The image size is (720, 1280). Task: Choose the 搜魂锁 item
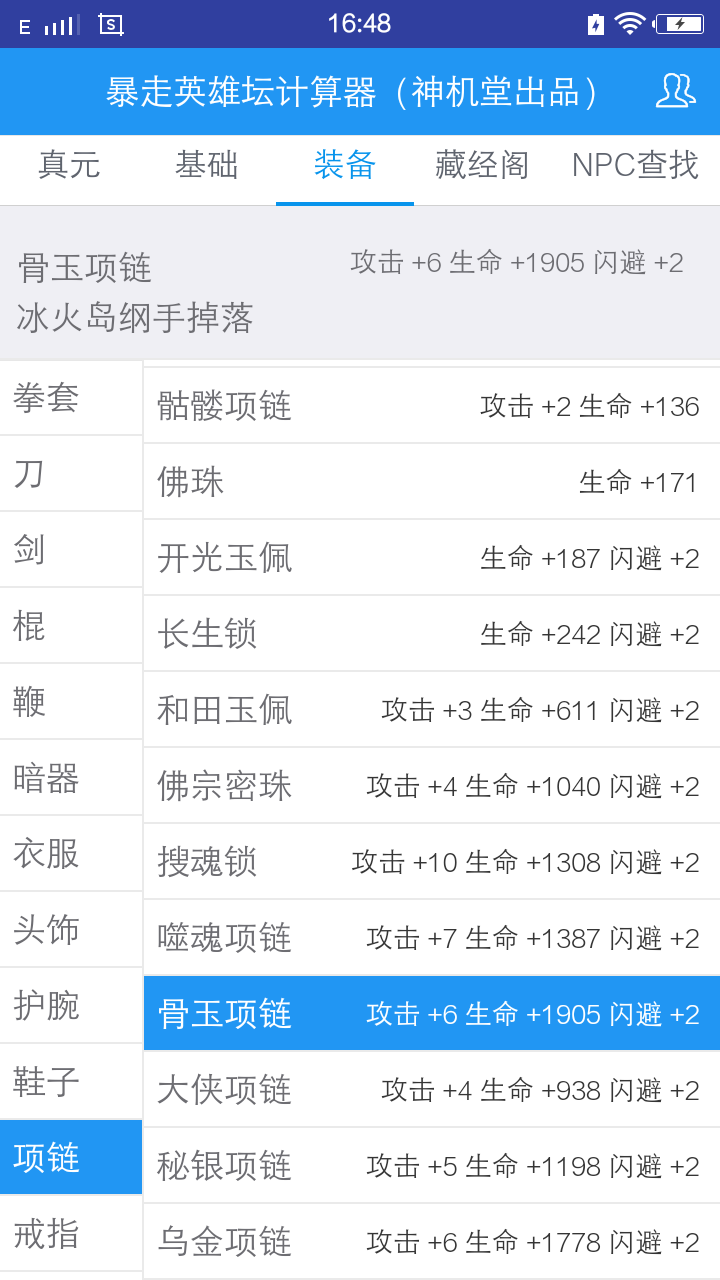point(432,862)
